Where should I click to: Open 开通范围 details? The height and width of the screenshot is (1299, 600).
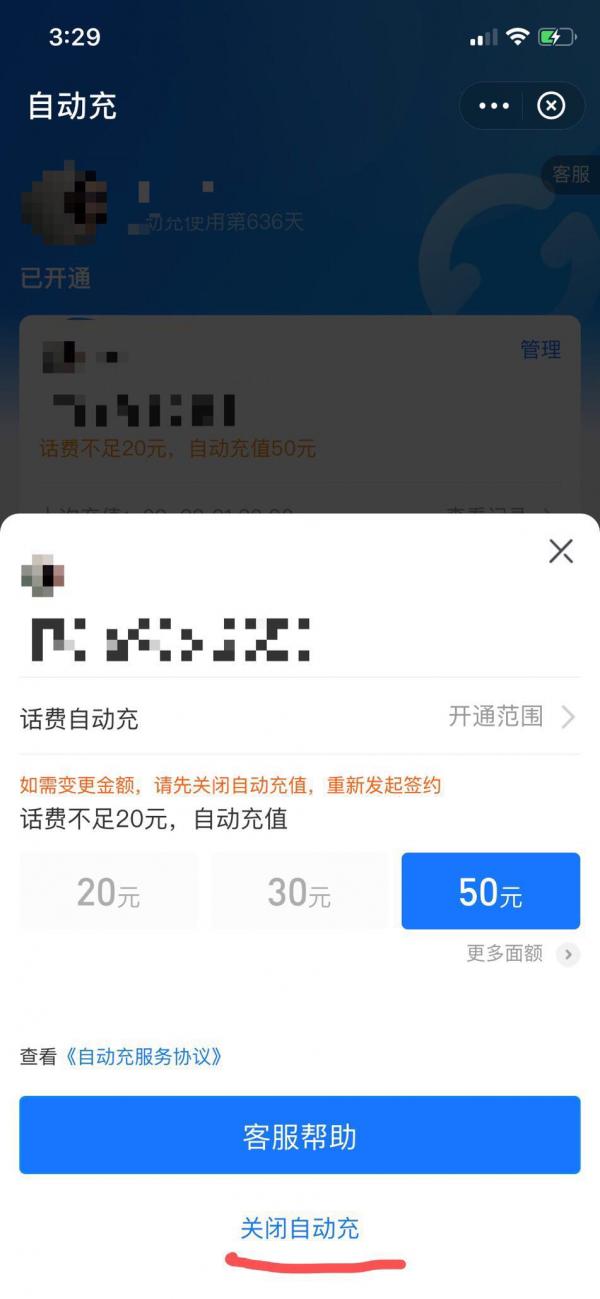[511, 717]
